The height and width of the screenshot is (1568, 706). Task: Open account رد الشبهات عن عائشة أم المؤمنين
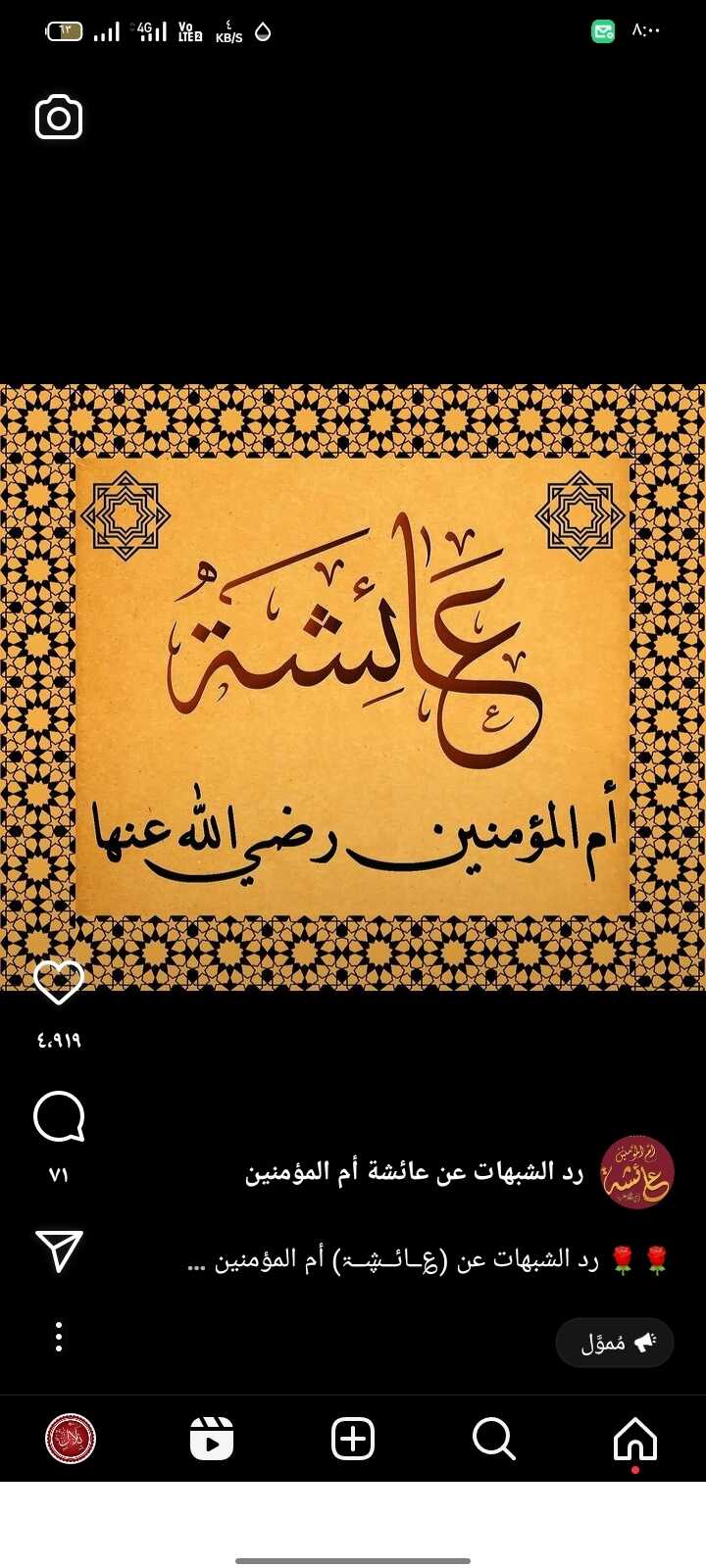tap(414, 1172)
